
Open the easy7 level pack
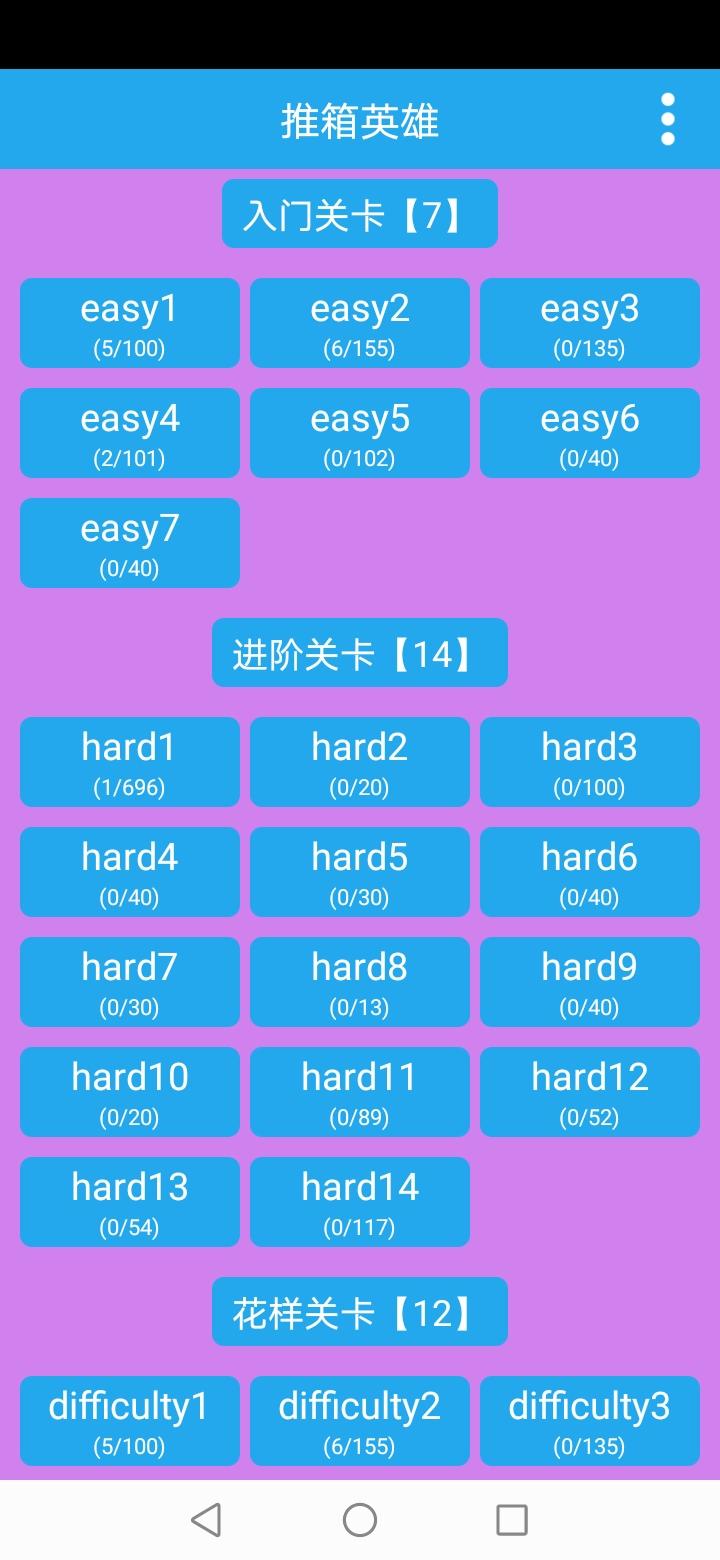130,543
